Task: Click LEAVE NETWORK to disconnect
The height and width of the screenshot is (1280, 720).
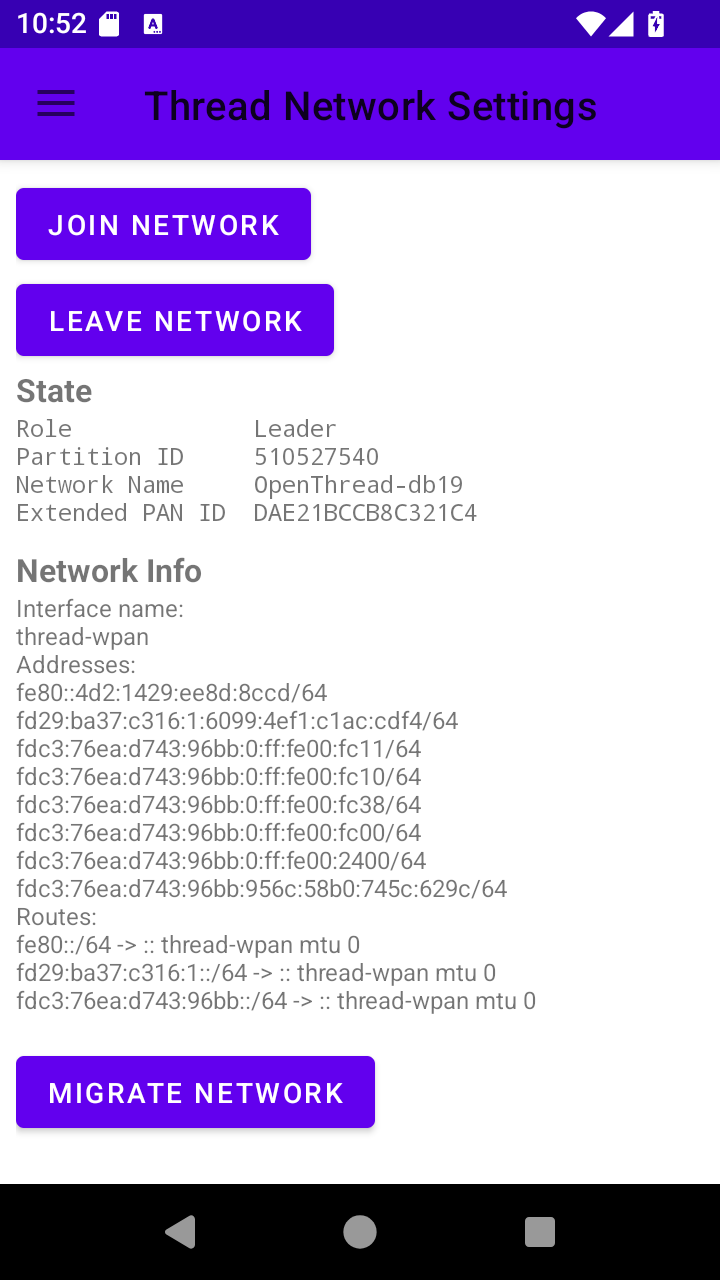Action: pos(175,320)
